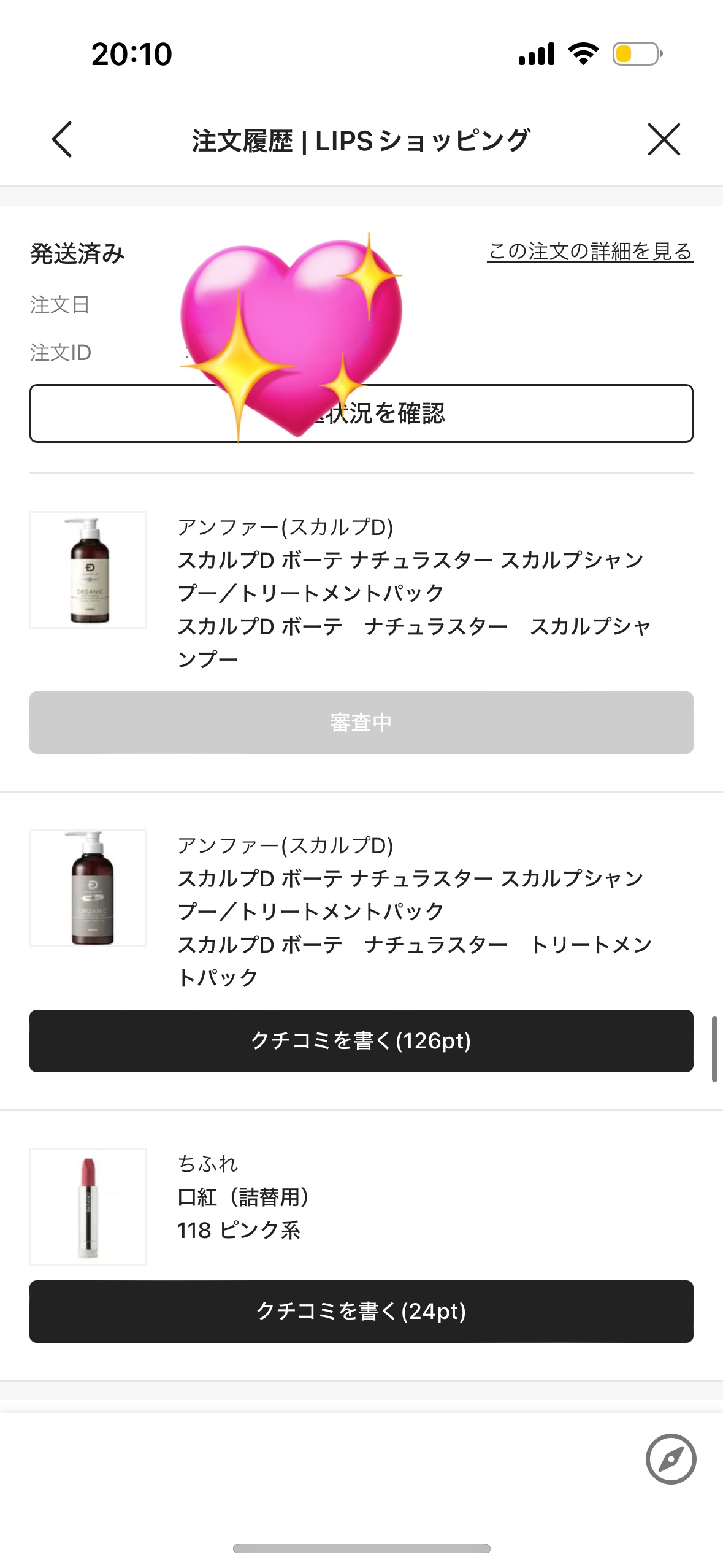Viewport: 723px width, 1568px height.
Task: Open the compass browser icon
Action: (670, 1459)
